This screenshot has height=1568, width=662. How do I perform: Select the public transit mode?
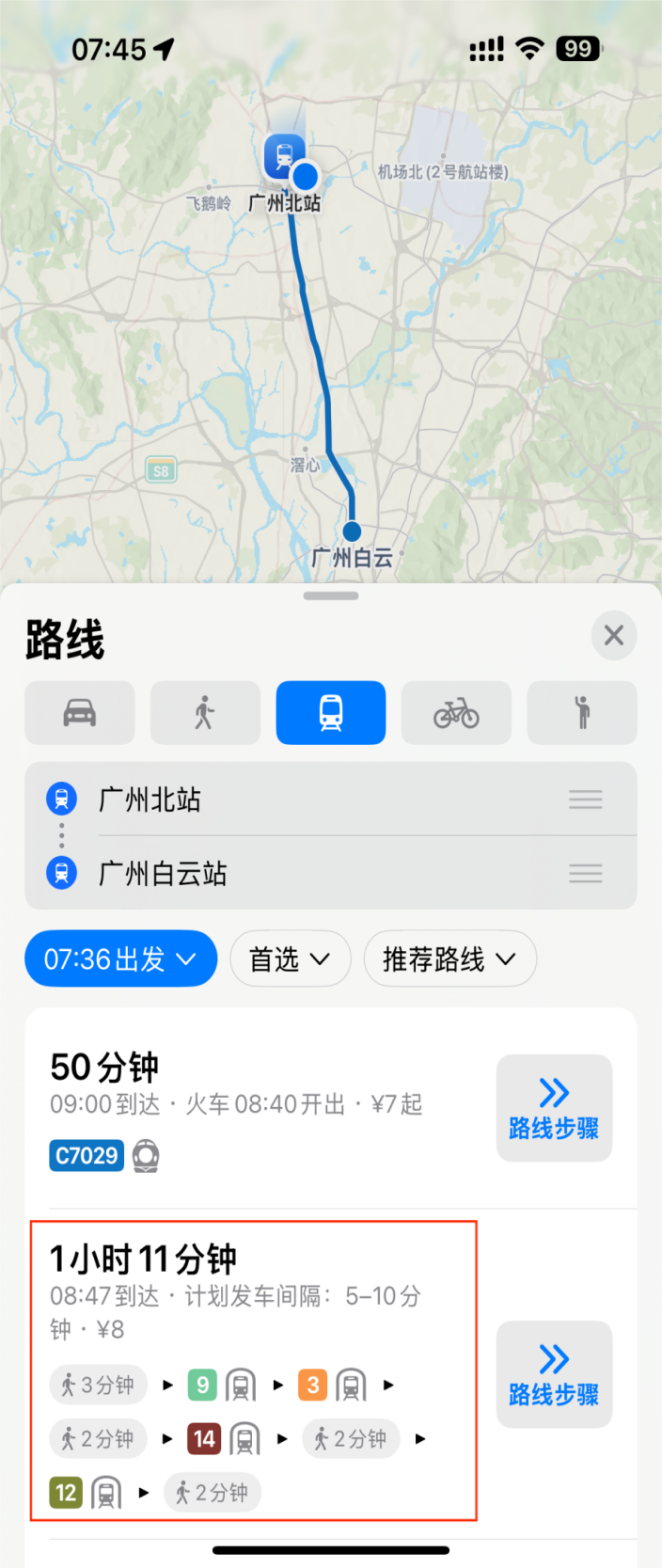(330, 713)
